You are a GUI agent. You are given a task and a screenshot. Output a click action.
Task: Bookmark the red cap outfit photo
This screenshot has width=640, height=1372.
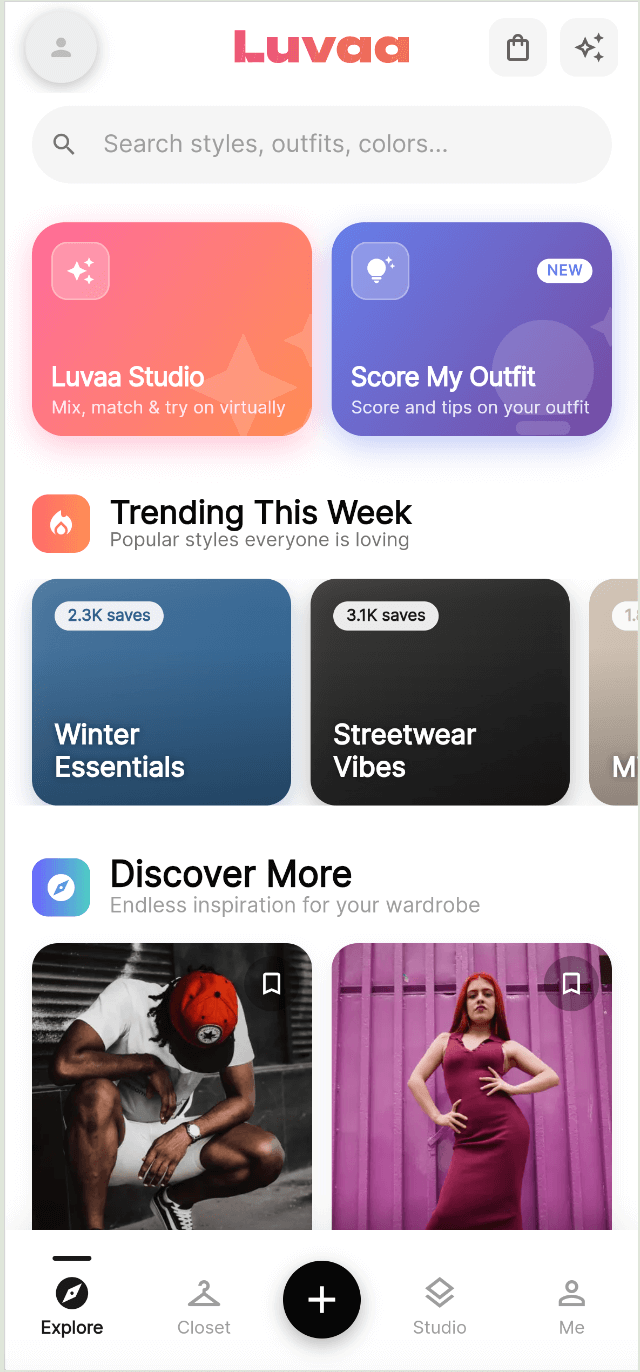(271, 984)
